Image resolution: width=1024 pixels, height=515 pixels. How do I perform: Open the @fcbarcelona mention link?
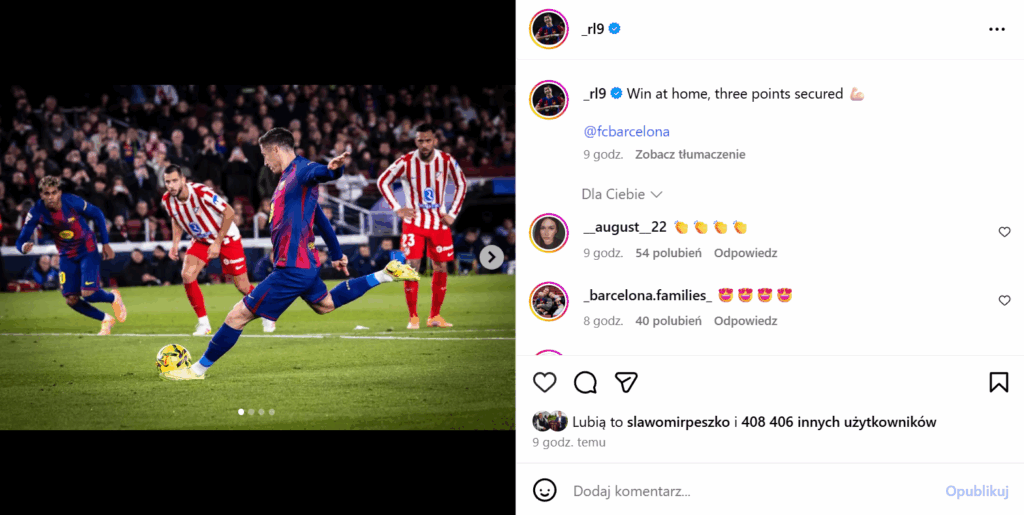click(626, 131)
